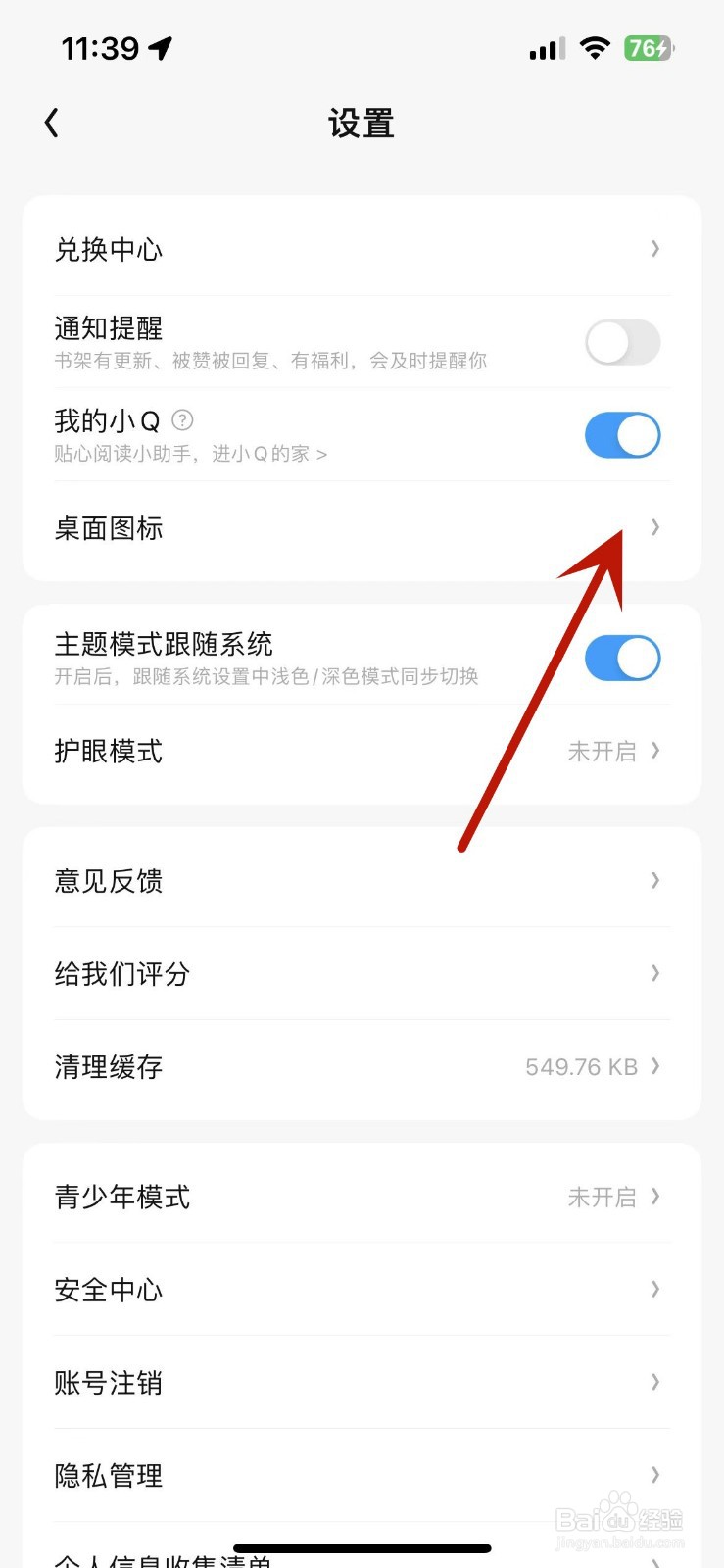Open 隐私管理 privacy management

(362, 1476)
